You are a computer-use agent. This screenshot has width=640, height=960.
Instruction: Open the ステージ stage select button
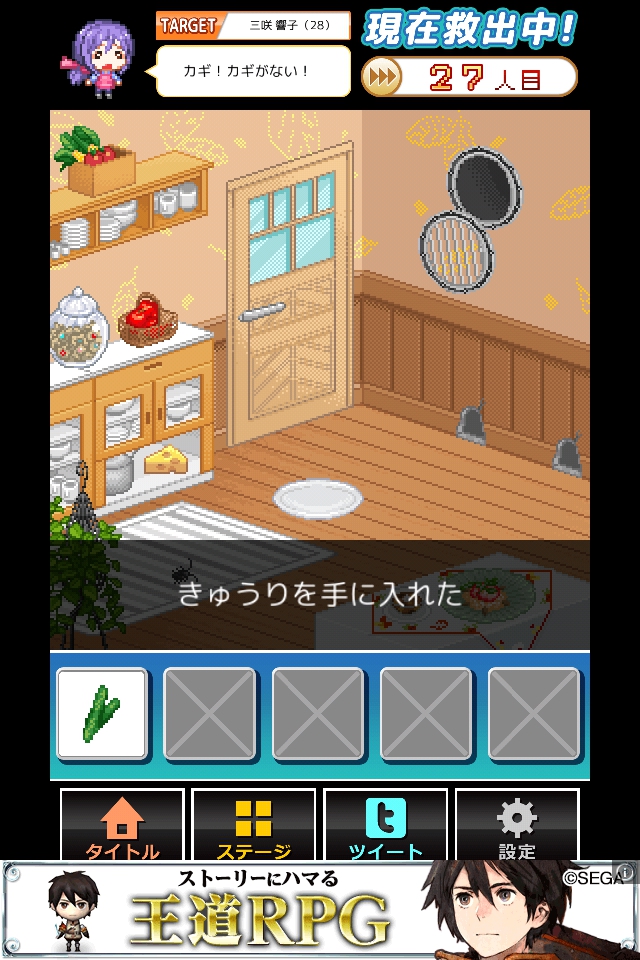click(253, 826)
